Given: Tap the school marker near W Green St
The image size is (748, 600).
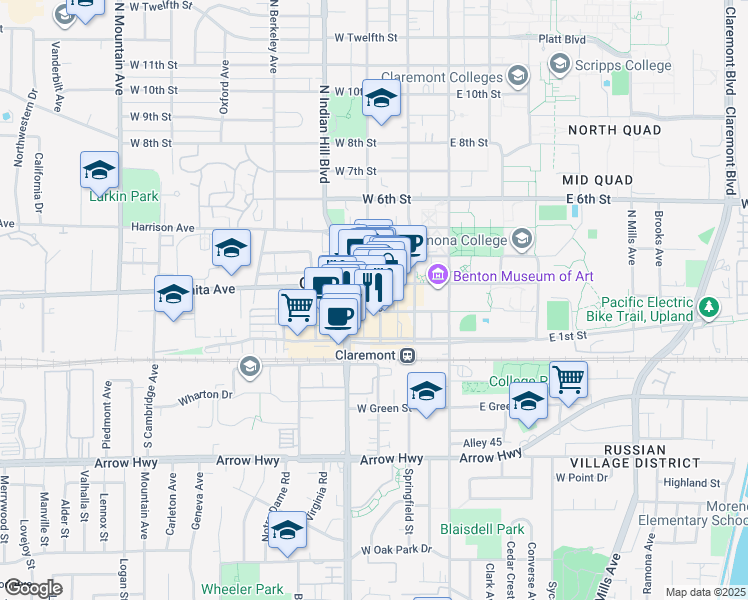Looking at the screenshot, I should pyautogui.click(x=426, y=392).
